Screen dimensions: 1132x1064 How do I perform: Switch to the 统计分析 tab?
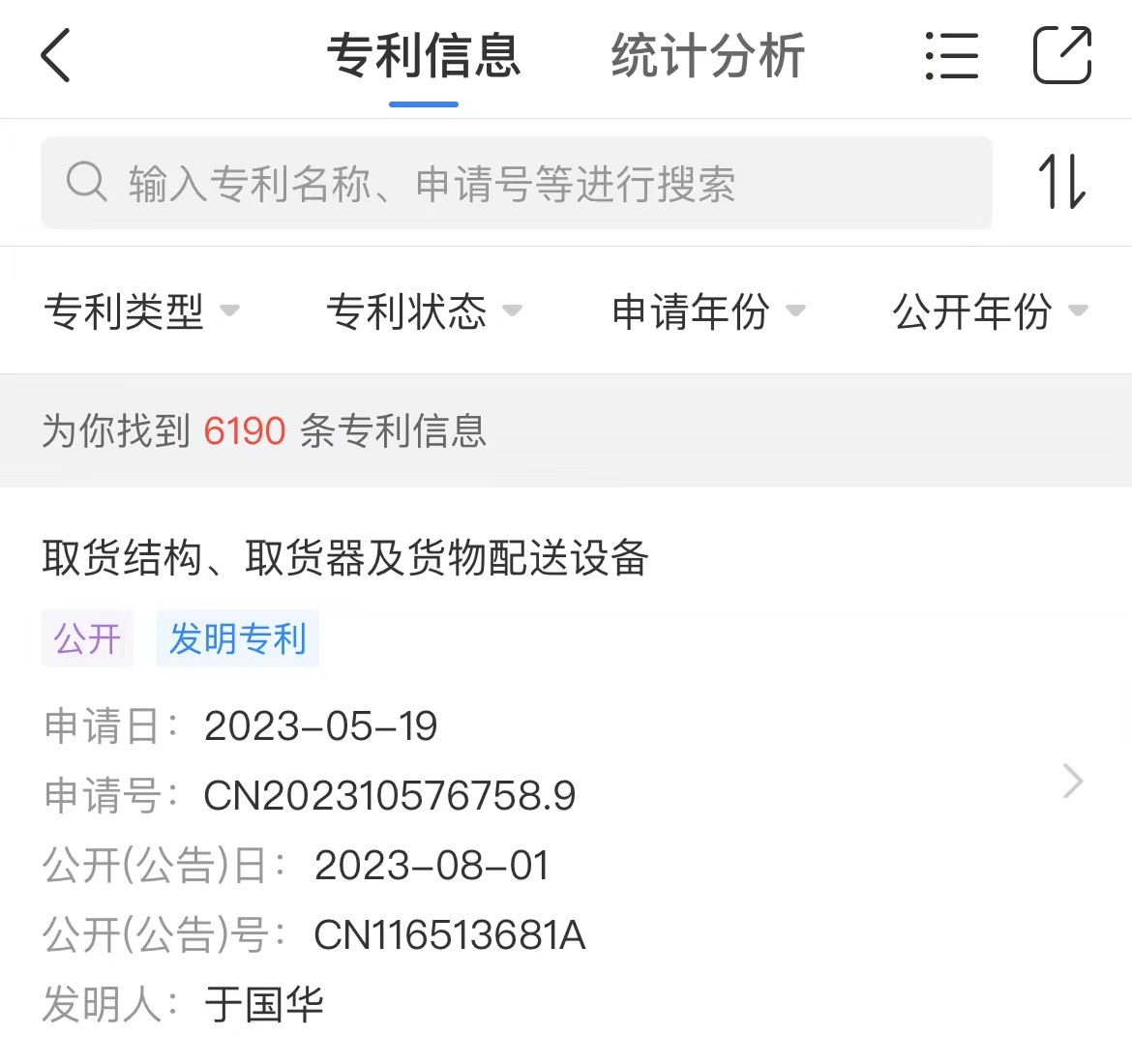click(707, 55)
